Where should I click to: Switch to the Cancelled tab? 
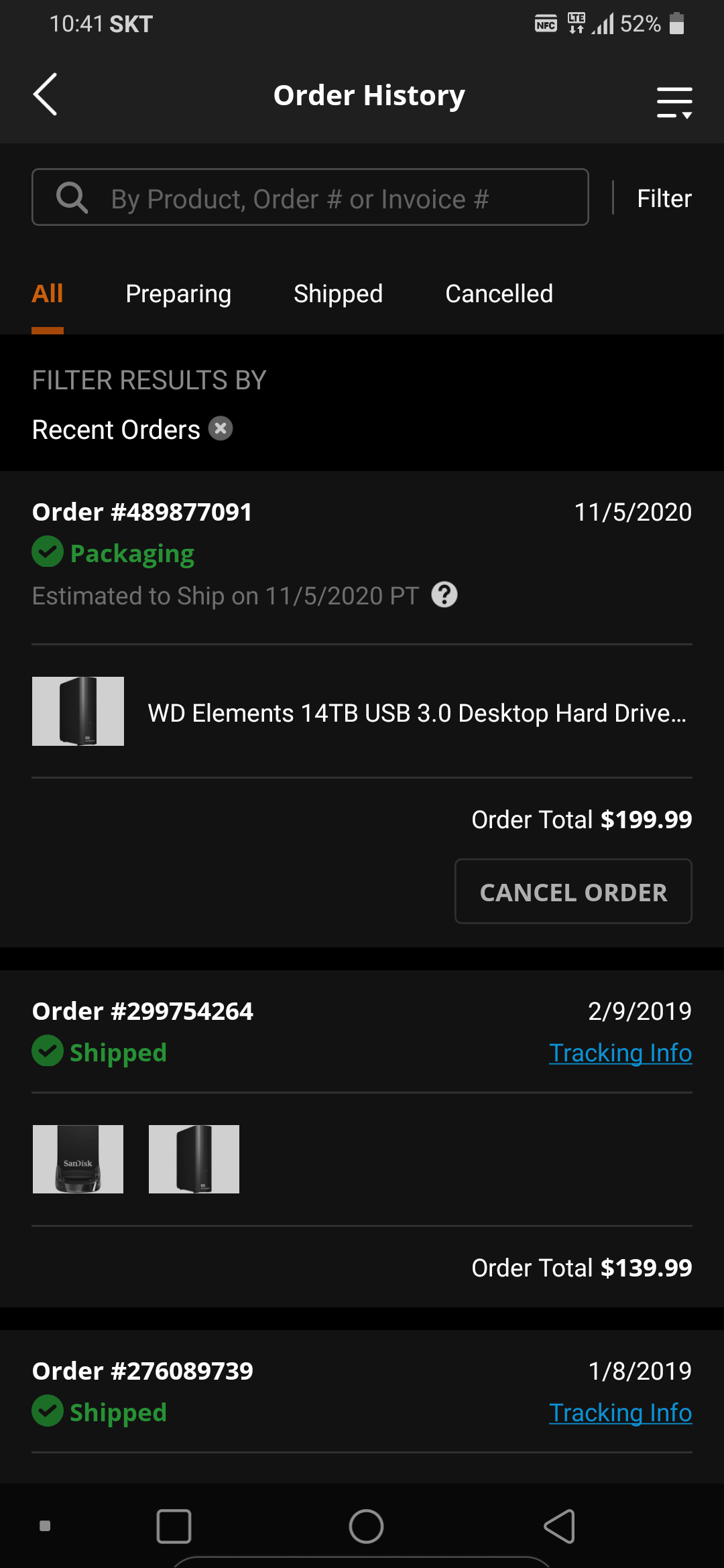(x=499, y=293)
